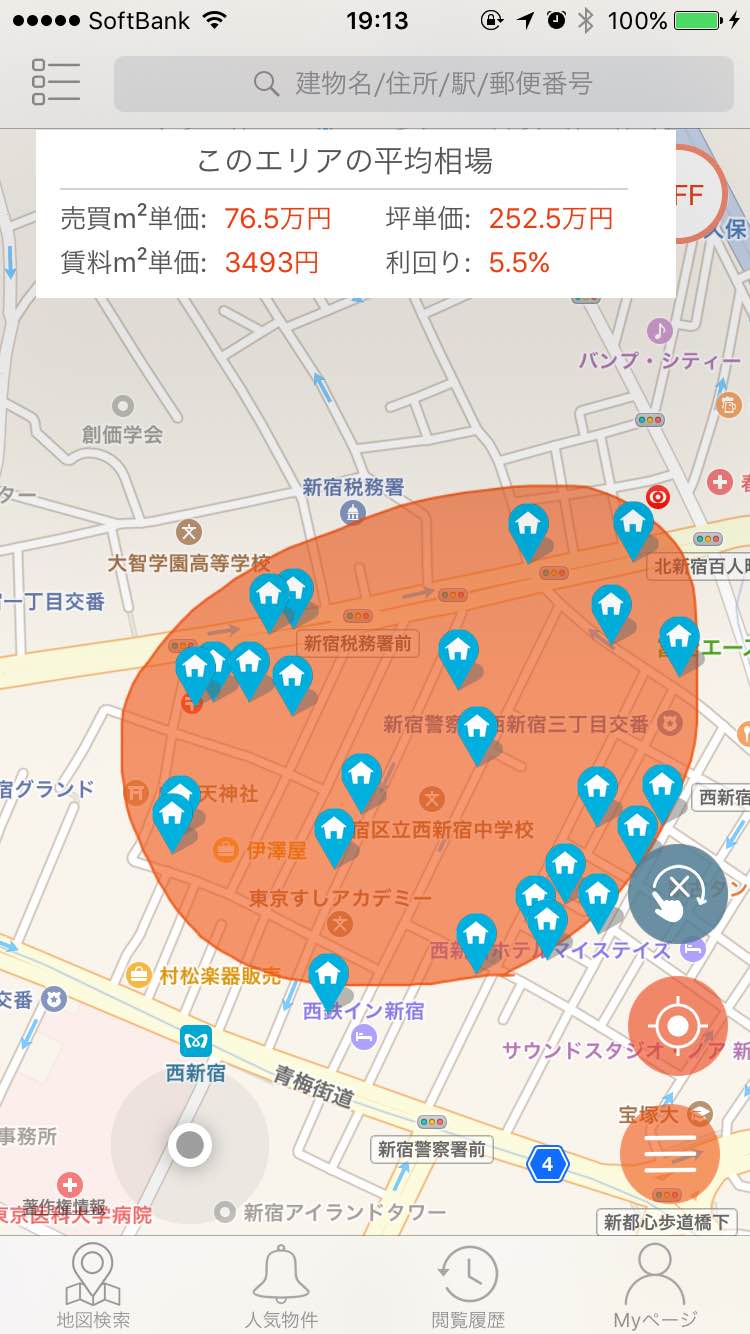The height and width of the screenshot is (1334, 750).
Task: Go to the Myページ tab
Action: tap(655, 1287)
